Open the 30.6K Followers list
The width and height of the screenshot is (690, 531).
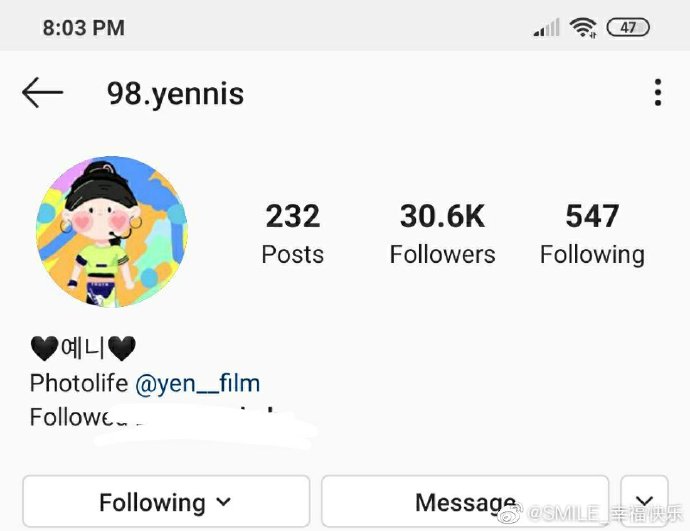(x=442, y=234)
